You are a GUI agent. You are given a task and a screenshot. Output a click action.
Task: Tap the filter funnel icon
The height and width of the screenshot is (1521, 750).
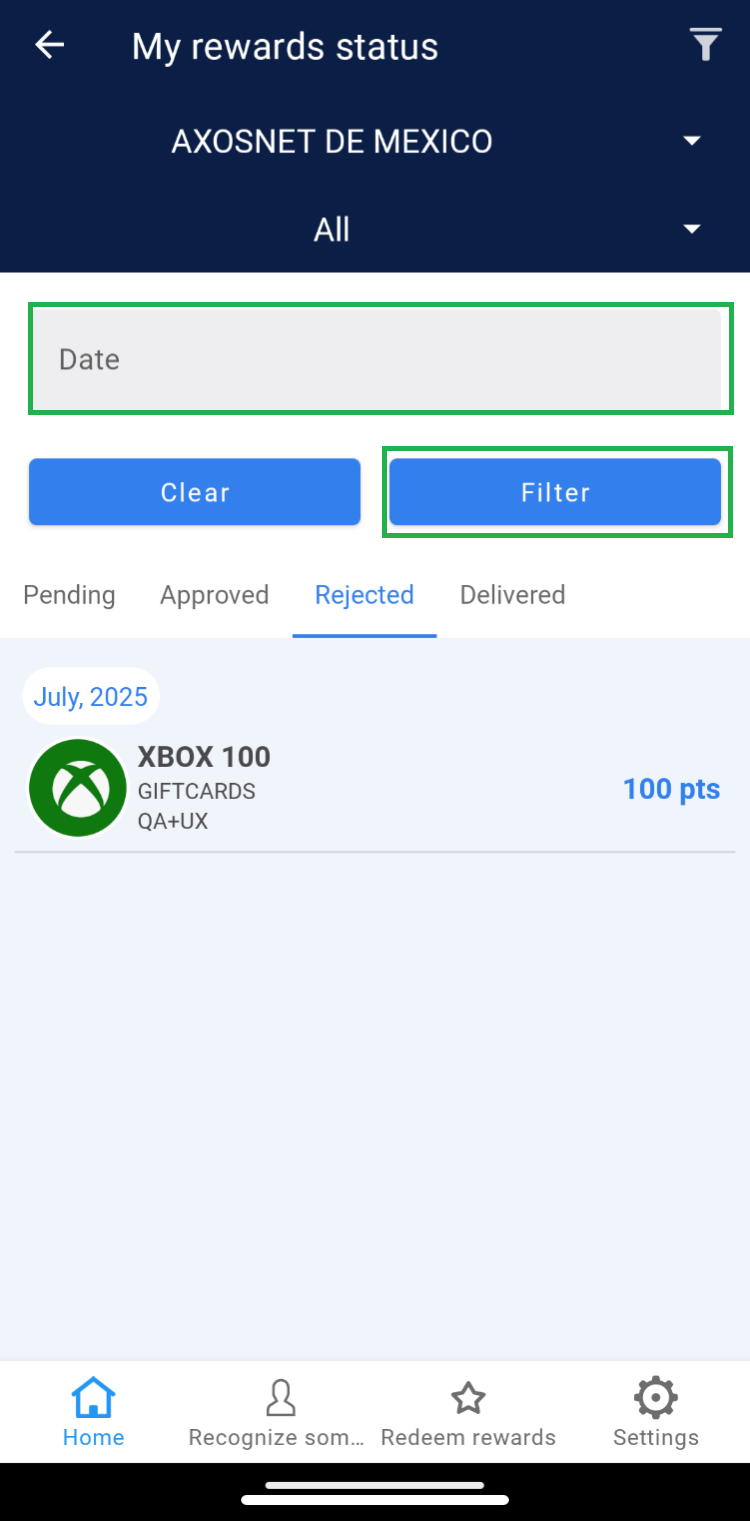[705, 46]
